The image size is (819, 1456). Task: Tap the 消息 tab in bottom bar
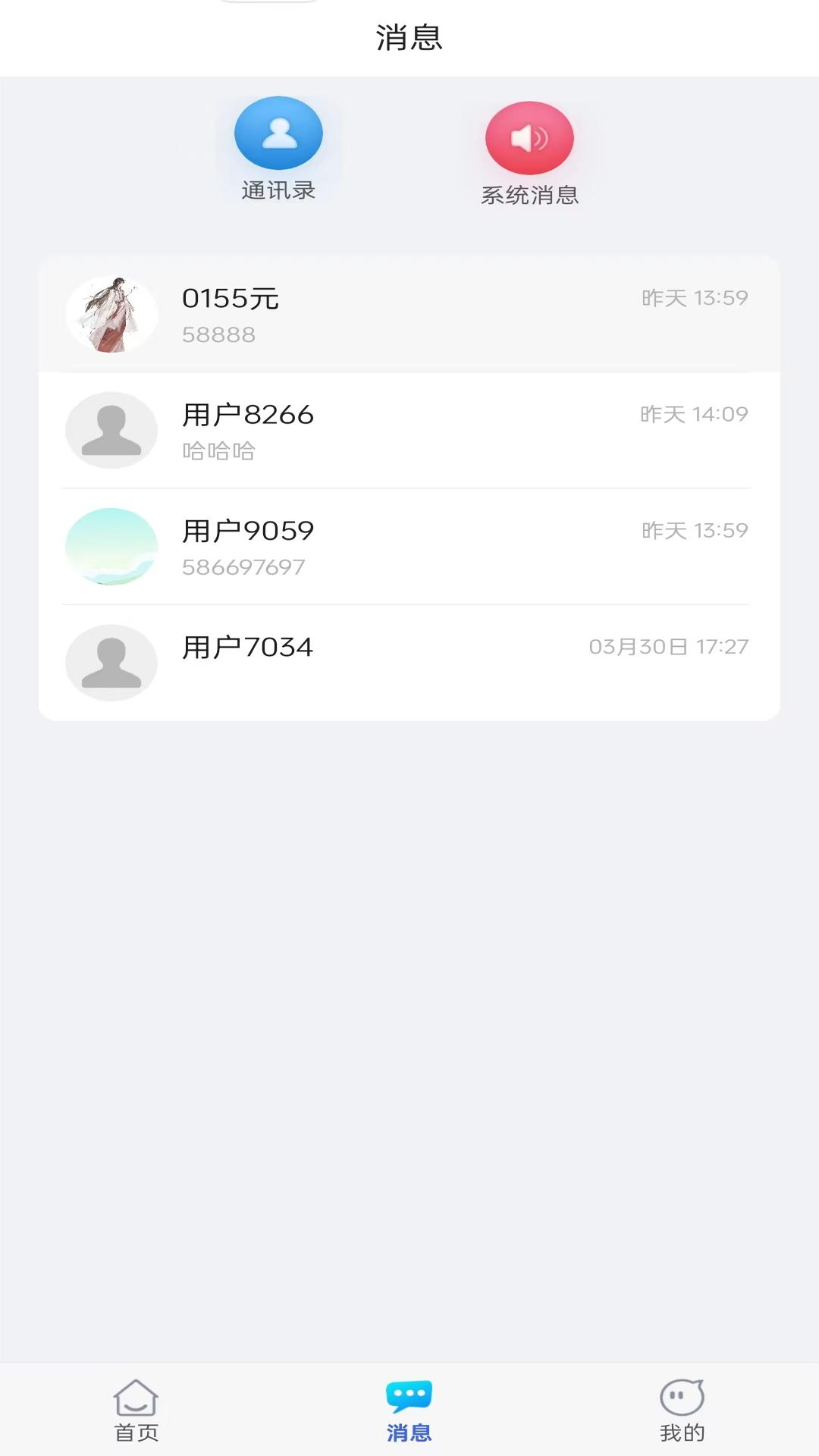tap(409, 1410)
